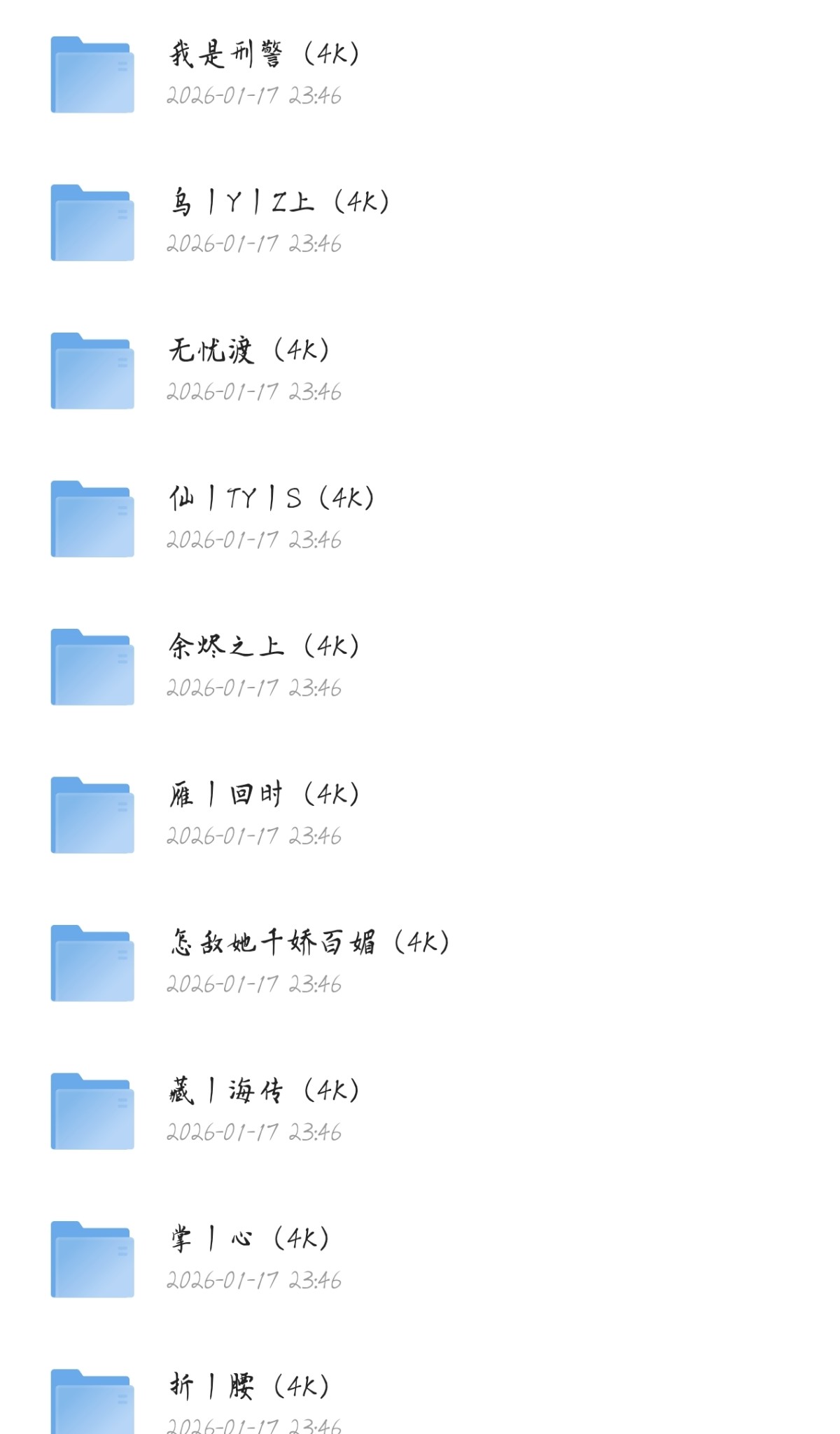Tap the 雁丨回时 (4K) folder
This screenshot has height=1434, width=840.
click(265, 795)
